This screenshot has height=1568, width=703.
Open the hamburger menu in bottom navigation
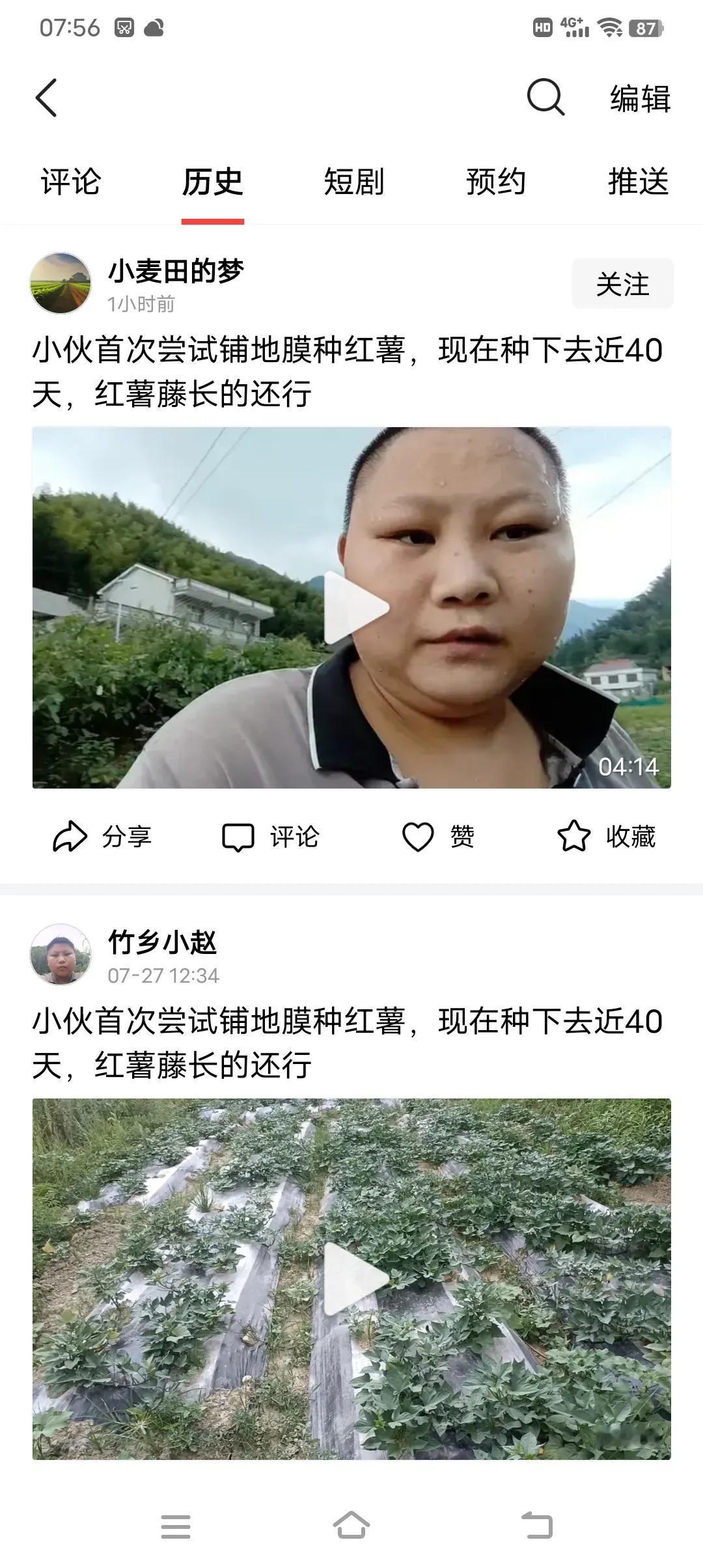click(x=176, y=1526)
